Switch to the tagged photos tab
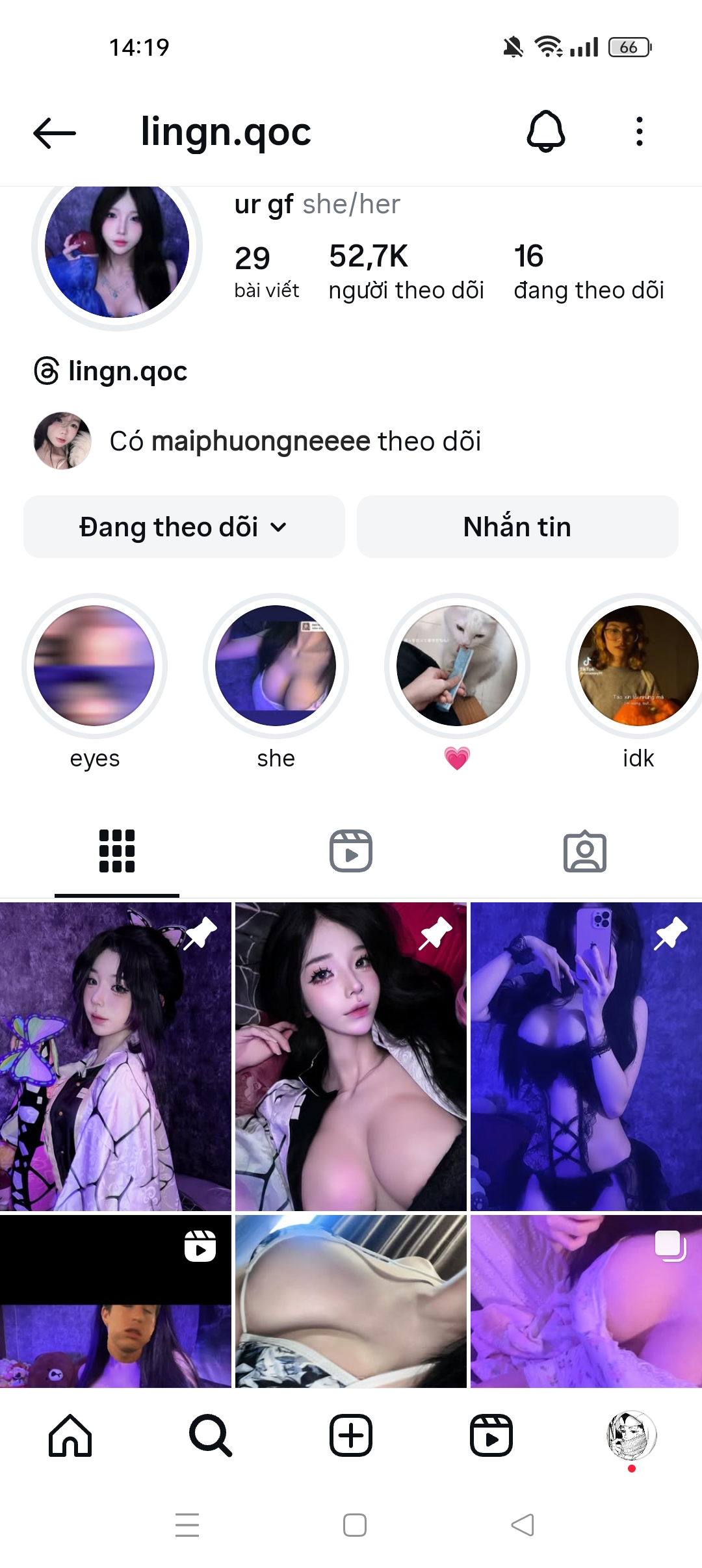This screenshot has height=1568, width=702. [584, 851]
